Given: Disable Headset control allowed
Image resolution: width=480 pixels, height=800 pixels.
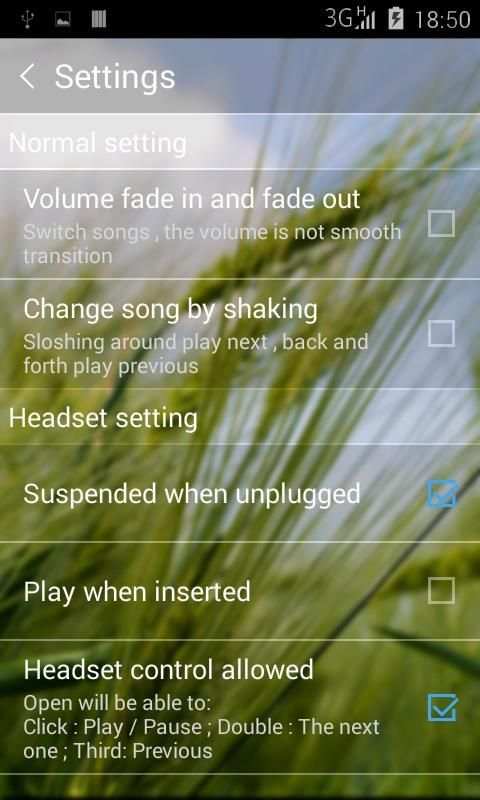Looking at the screenshot, I should (x=442, y=707).
